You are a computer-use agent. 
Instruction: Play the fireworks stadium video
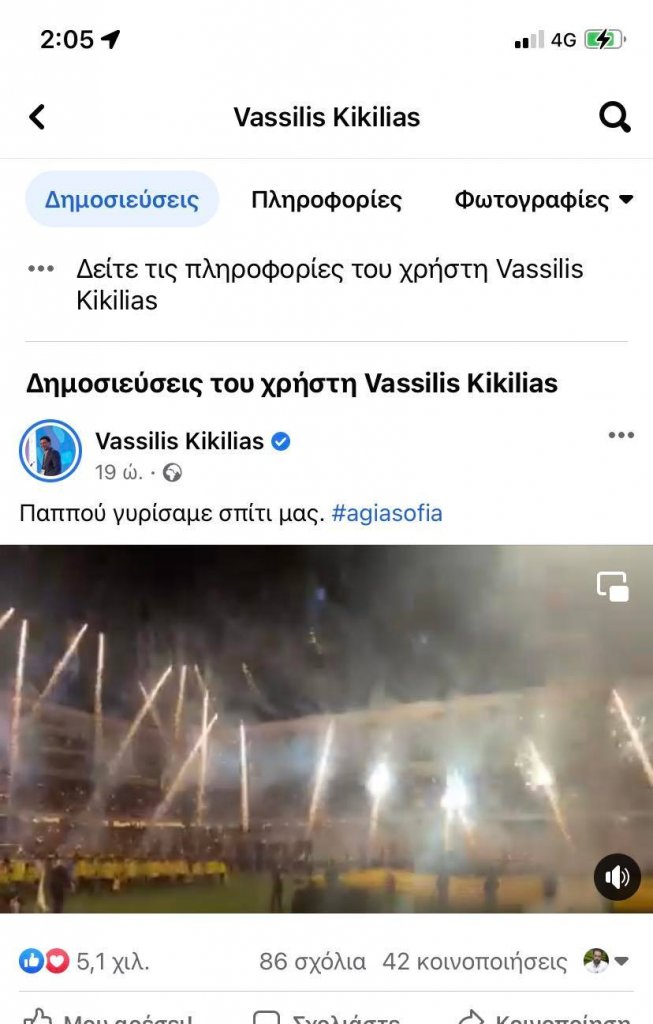pos(326,728)
